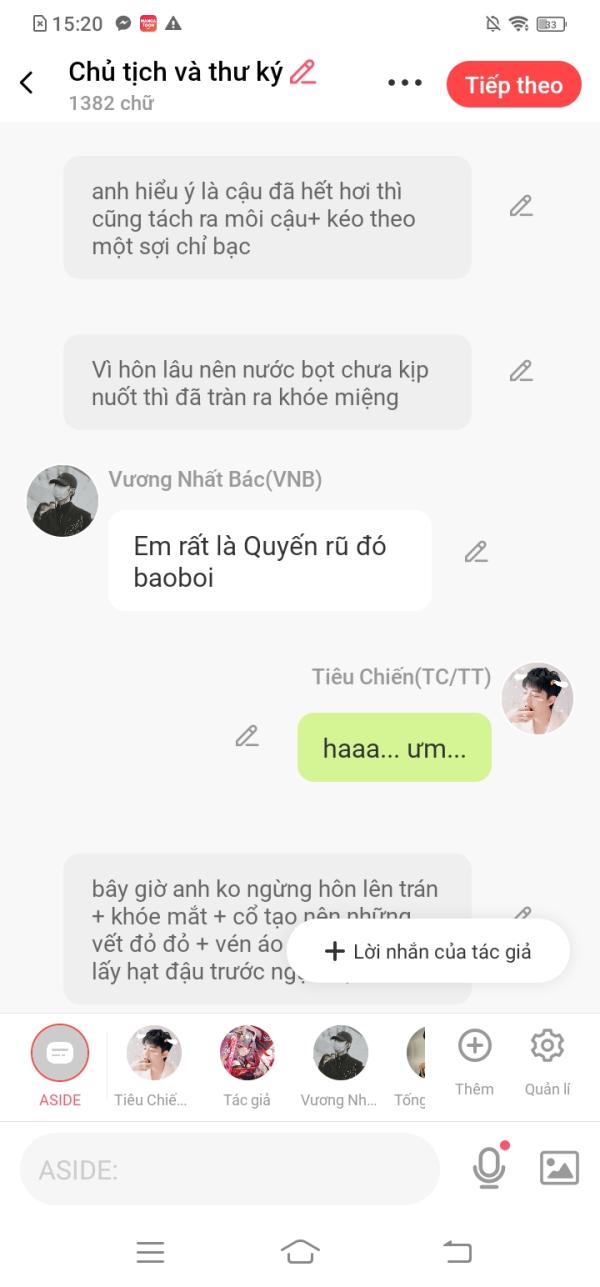This screenshot has height=1287, width=600.
Task: Select Vương Nhất Bác as the speaking character
Action: 340,1053
